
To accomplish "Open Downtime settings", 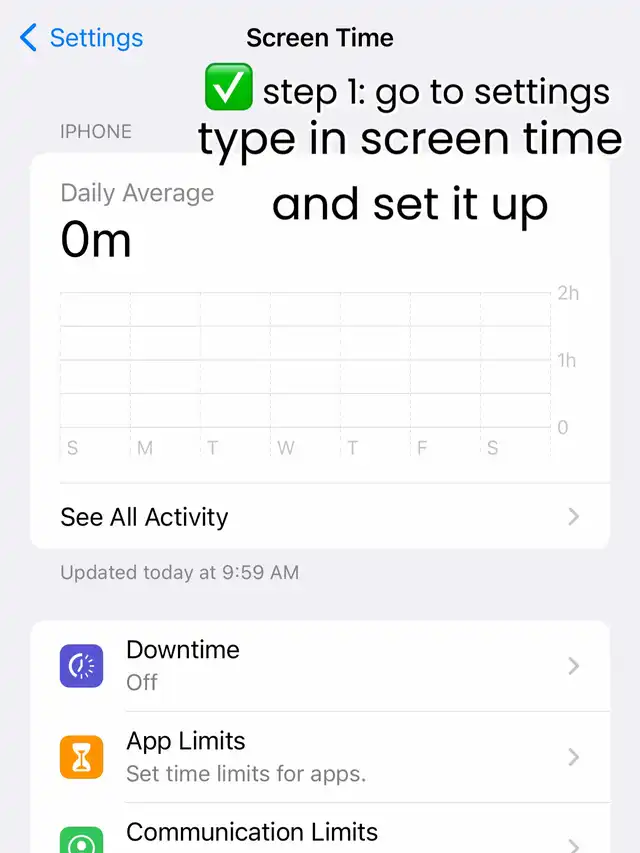I will coord(320,665).
